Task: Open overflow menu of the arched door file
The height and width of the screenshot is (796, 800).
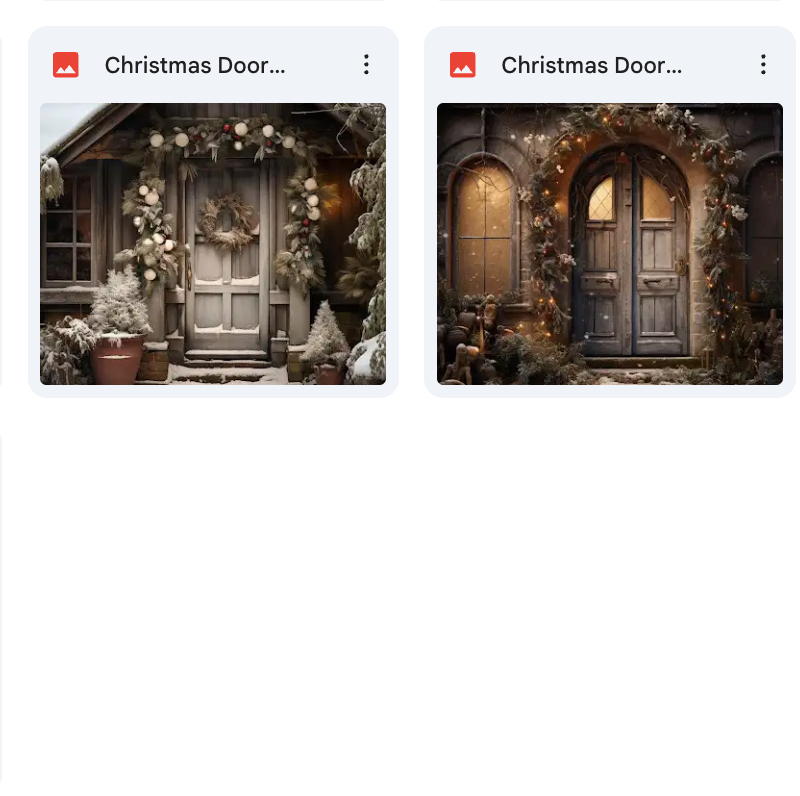Action: 763,65
